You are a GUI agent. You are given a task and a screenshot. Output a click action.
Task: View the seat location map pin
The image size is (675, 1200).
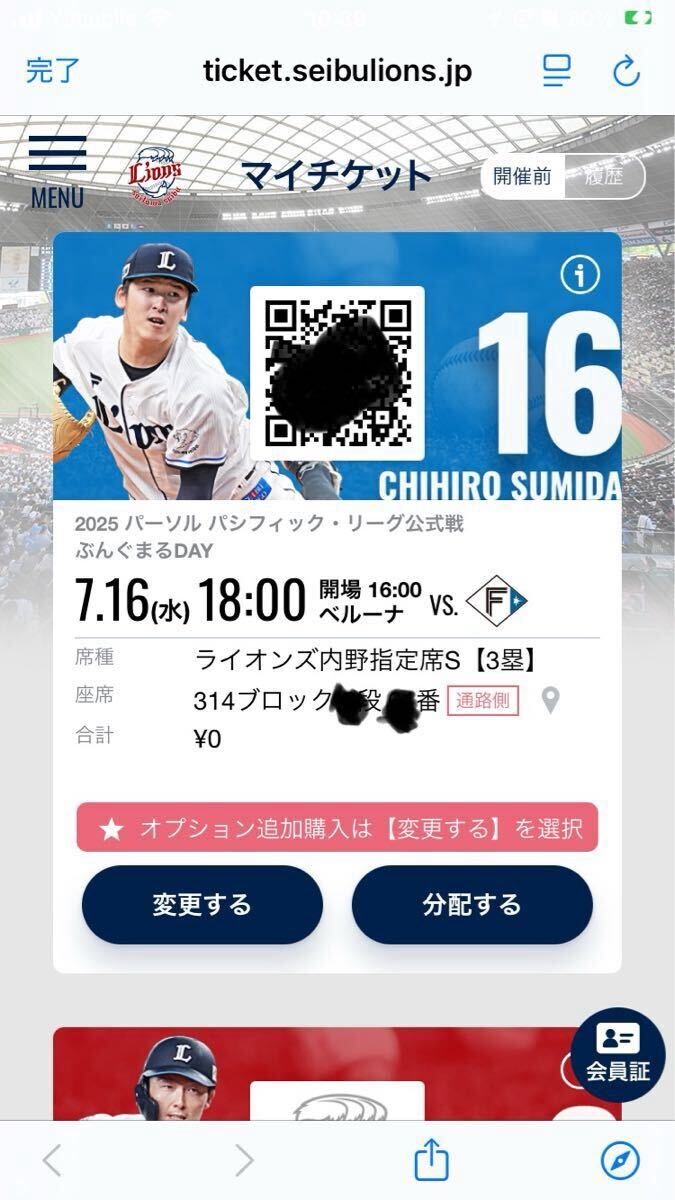coord(550,700)
